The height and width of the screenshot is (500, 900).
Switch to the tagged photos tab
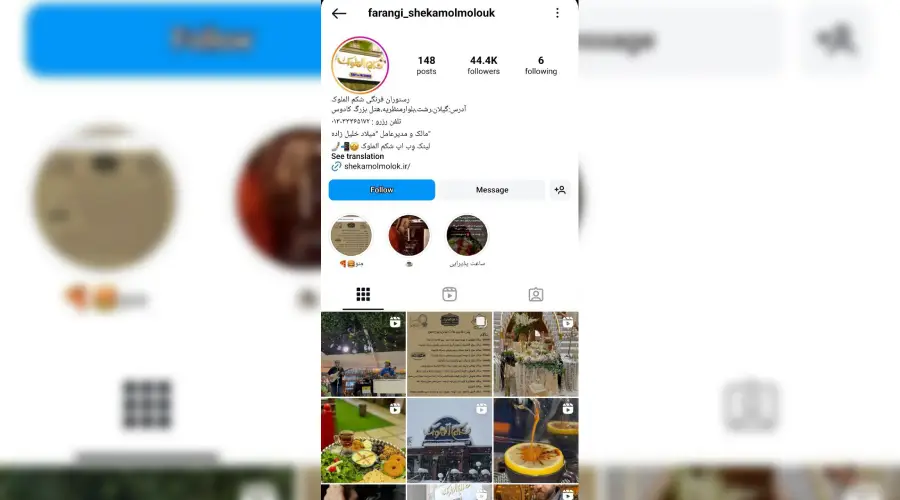535,294
